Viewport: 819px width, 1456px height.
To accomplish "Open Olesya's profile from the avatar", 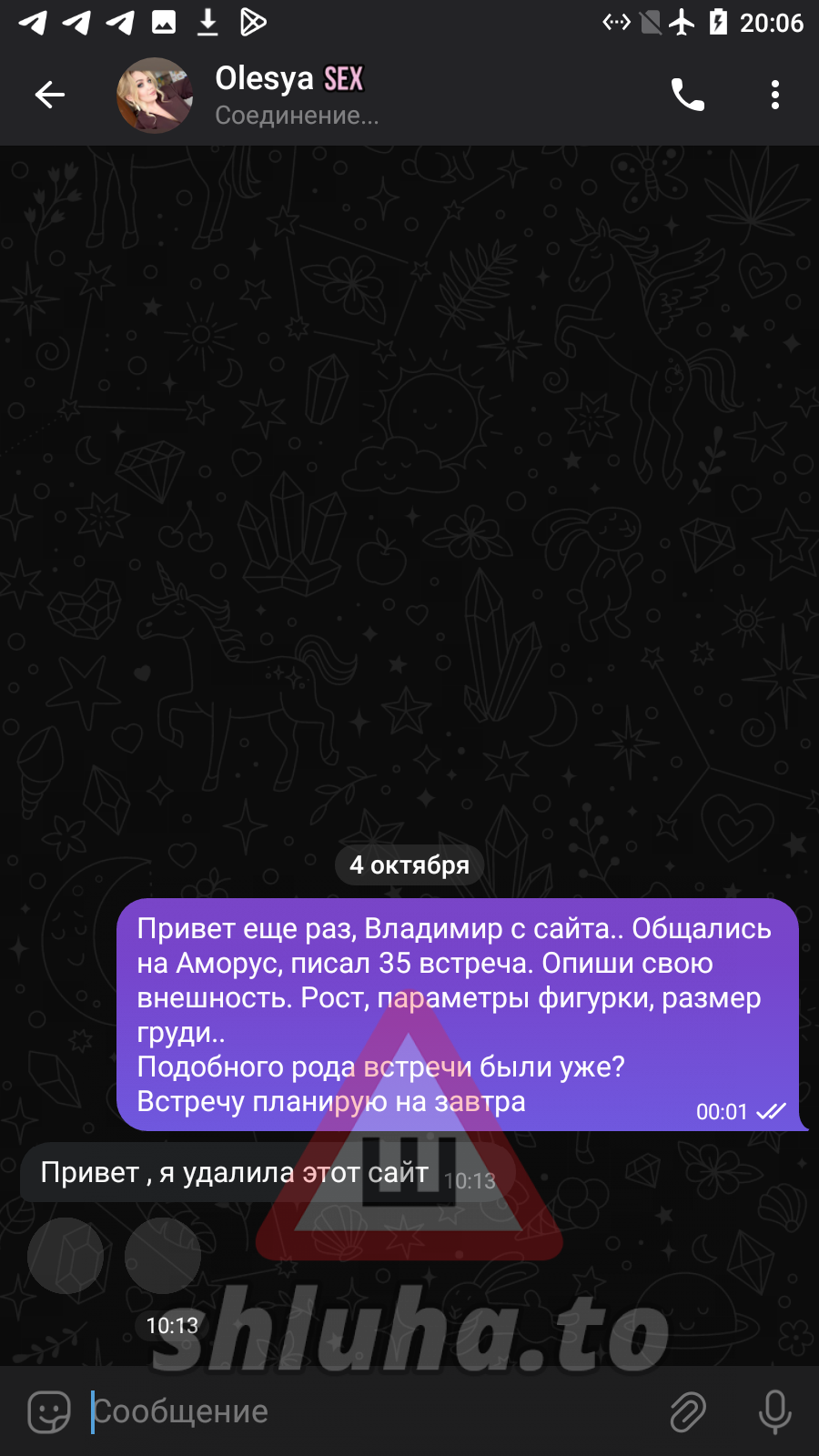I will [x=155, y=95].
